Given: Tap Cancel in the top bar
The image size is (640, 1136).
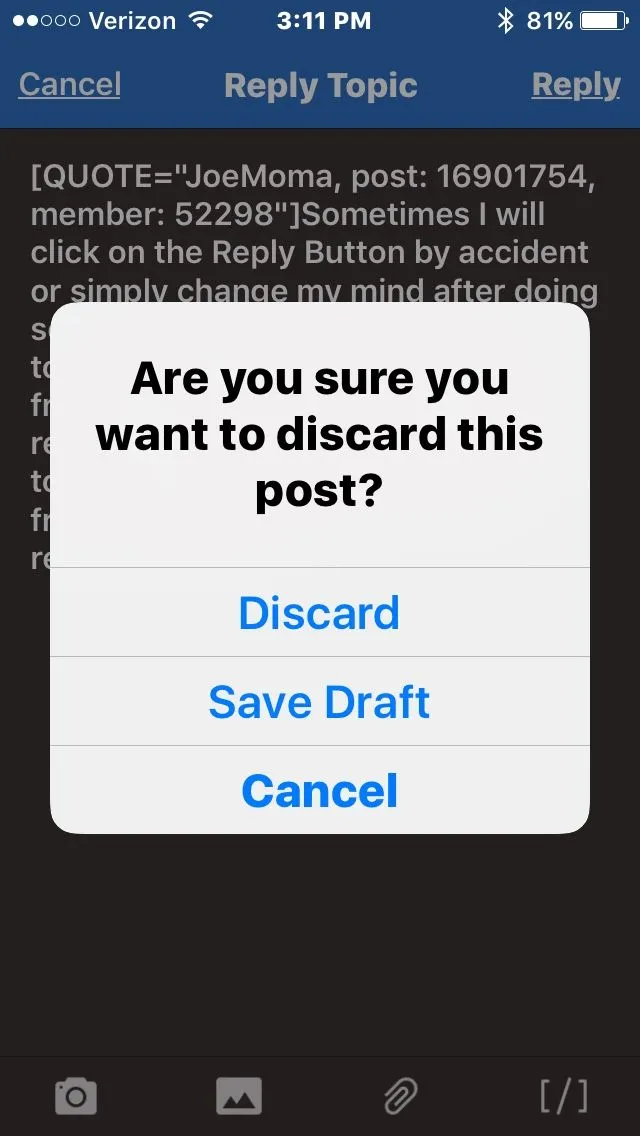Looking at the screenshot, I should [70, 85].
